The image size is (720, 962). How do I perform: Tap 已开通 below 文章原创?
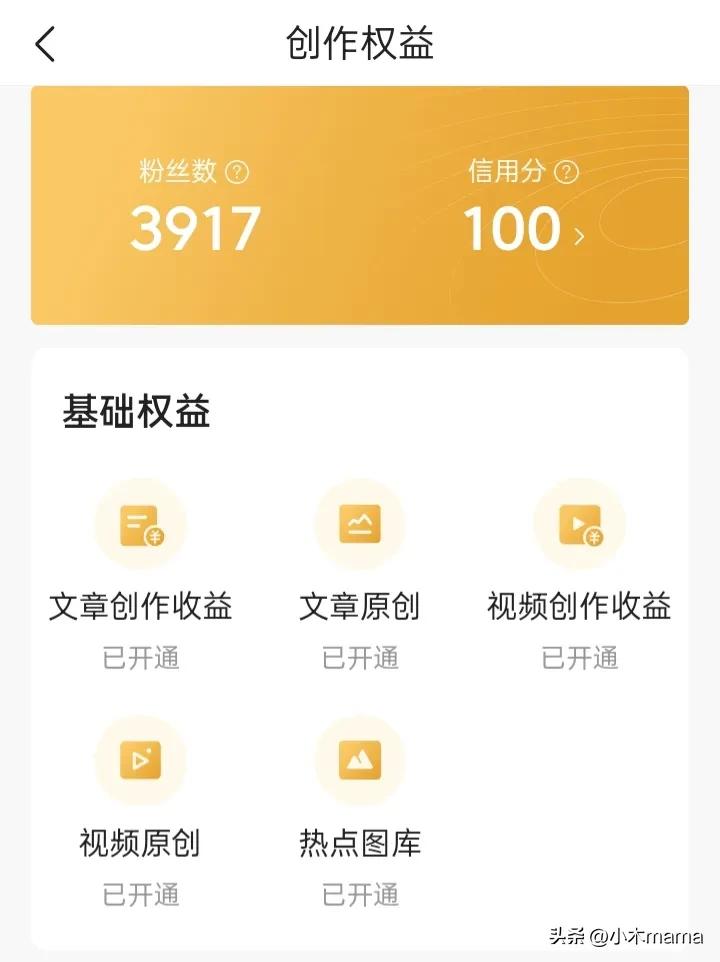click(x=360, y=657)
